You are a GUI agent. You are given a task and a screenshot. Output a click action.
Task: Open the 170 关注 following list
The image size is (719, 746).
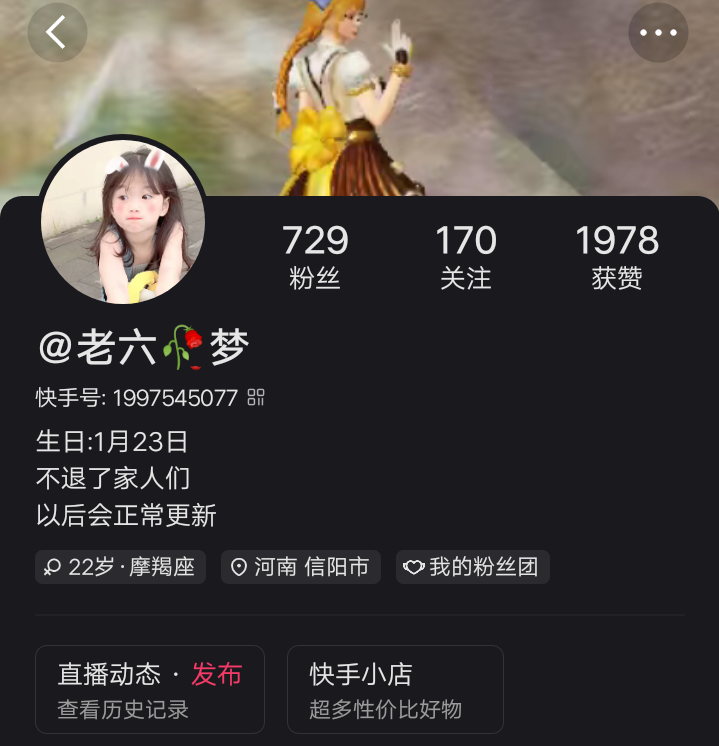466,257
